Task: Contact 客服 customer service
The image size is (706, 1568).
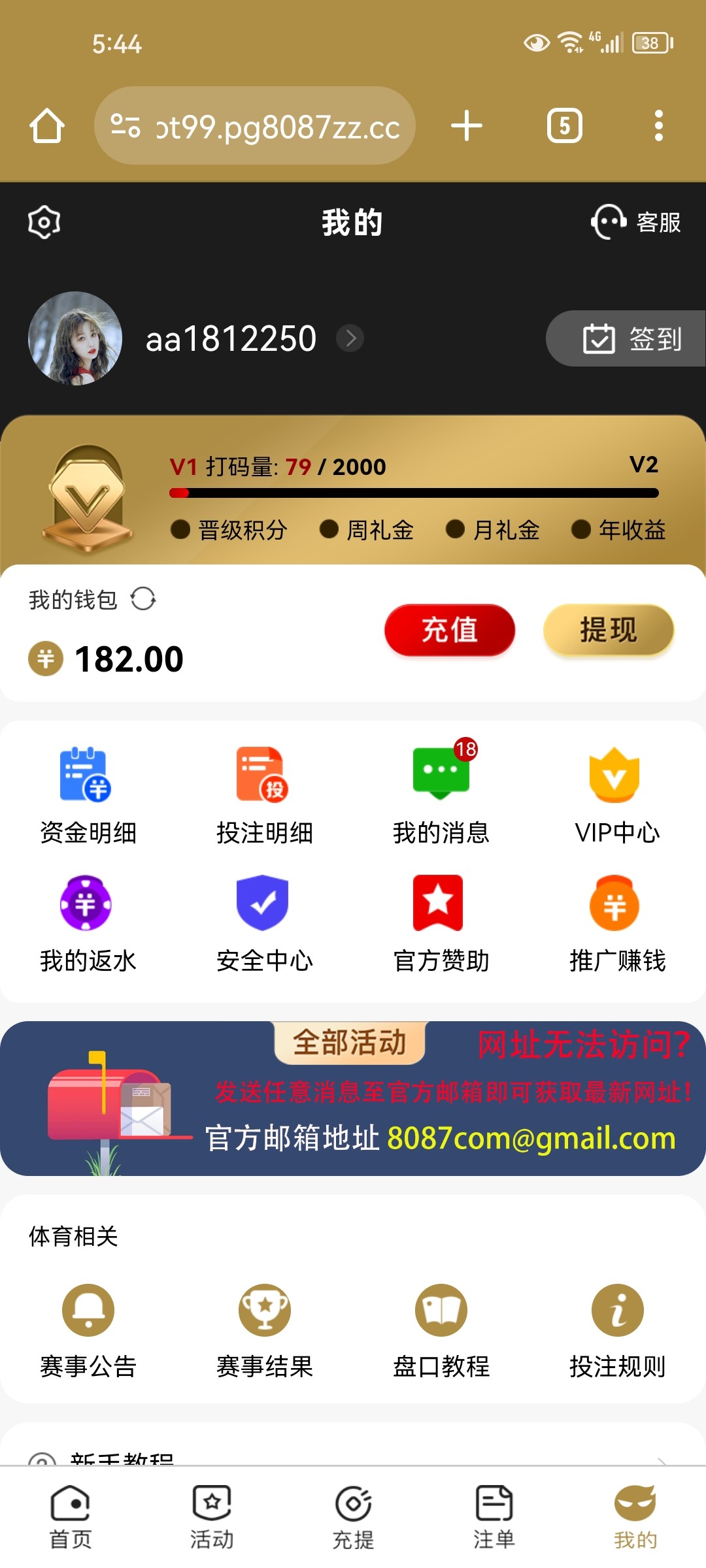Action: pos(636,222)
